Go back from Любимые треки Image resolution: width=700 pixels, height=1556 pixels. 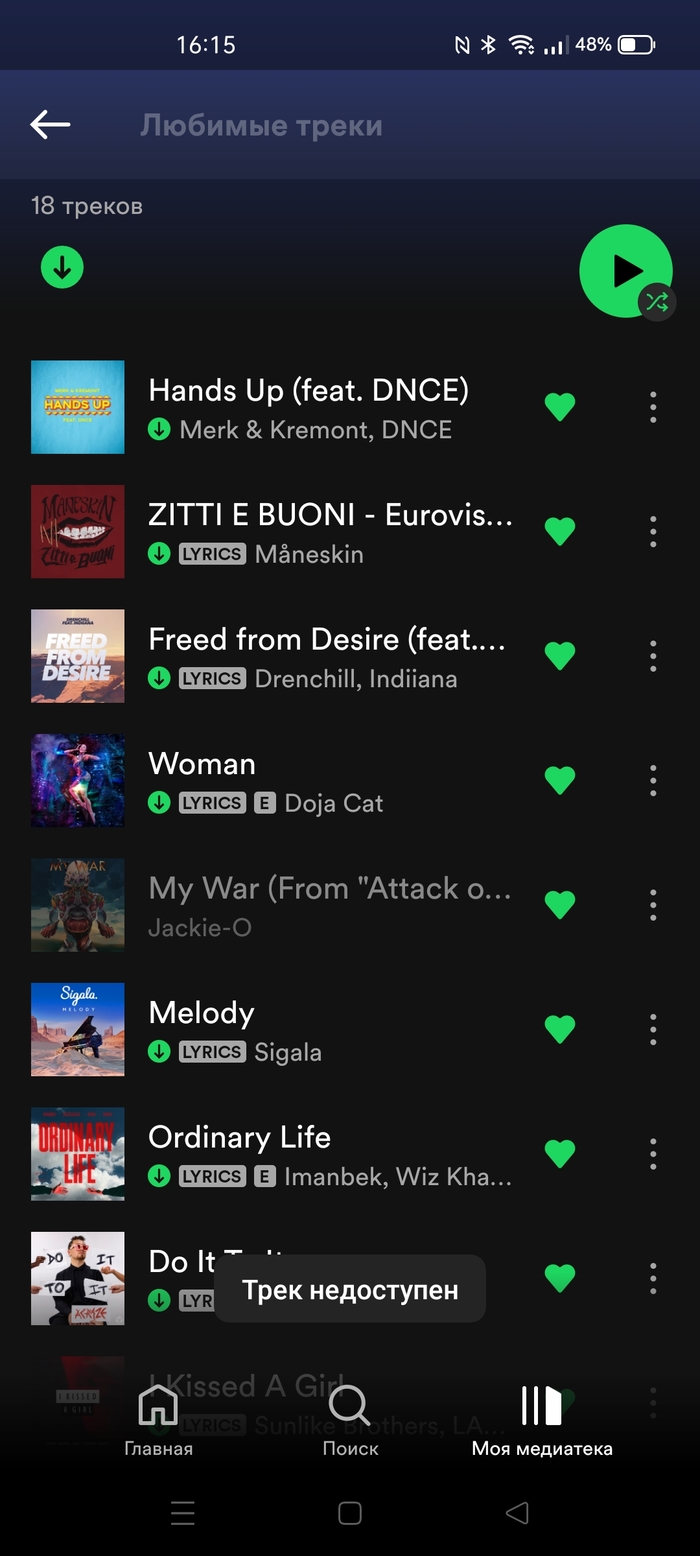50,125
